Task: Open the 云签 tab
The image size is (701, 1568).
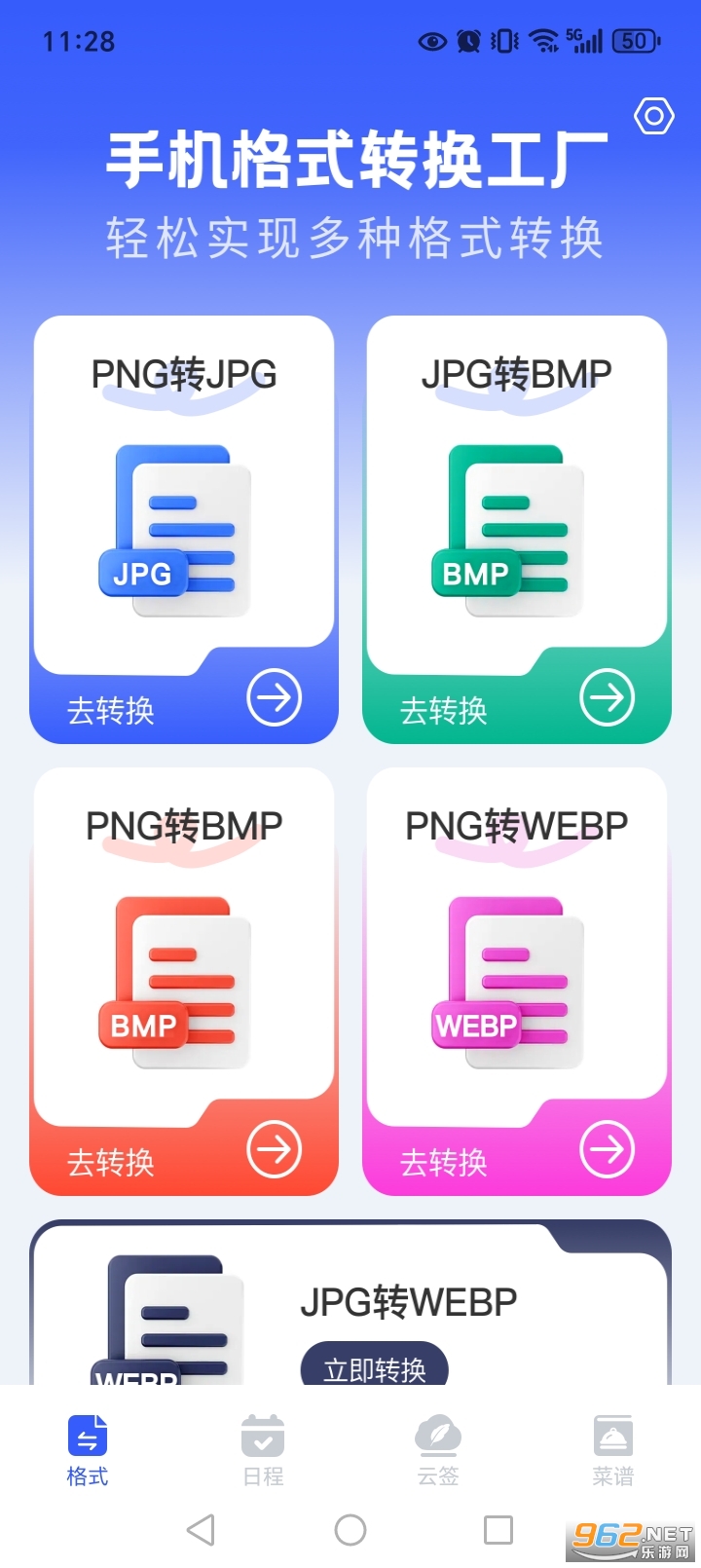Action: click(x=437, y=1451)
